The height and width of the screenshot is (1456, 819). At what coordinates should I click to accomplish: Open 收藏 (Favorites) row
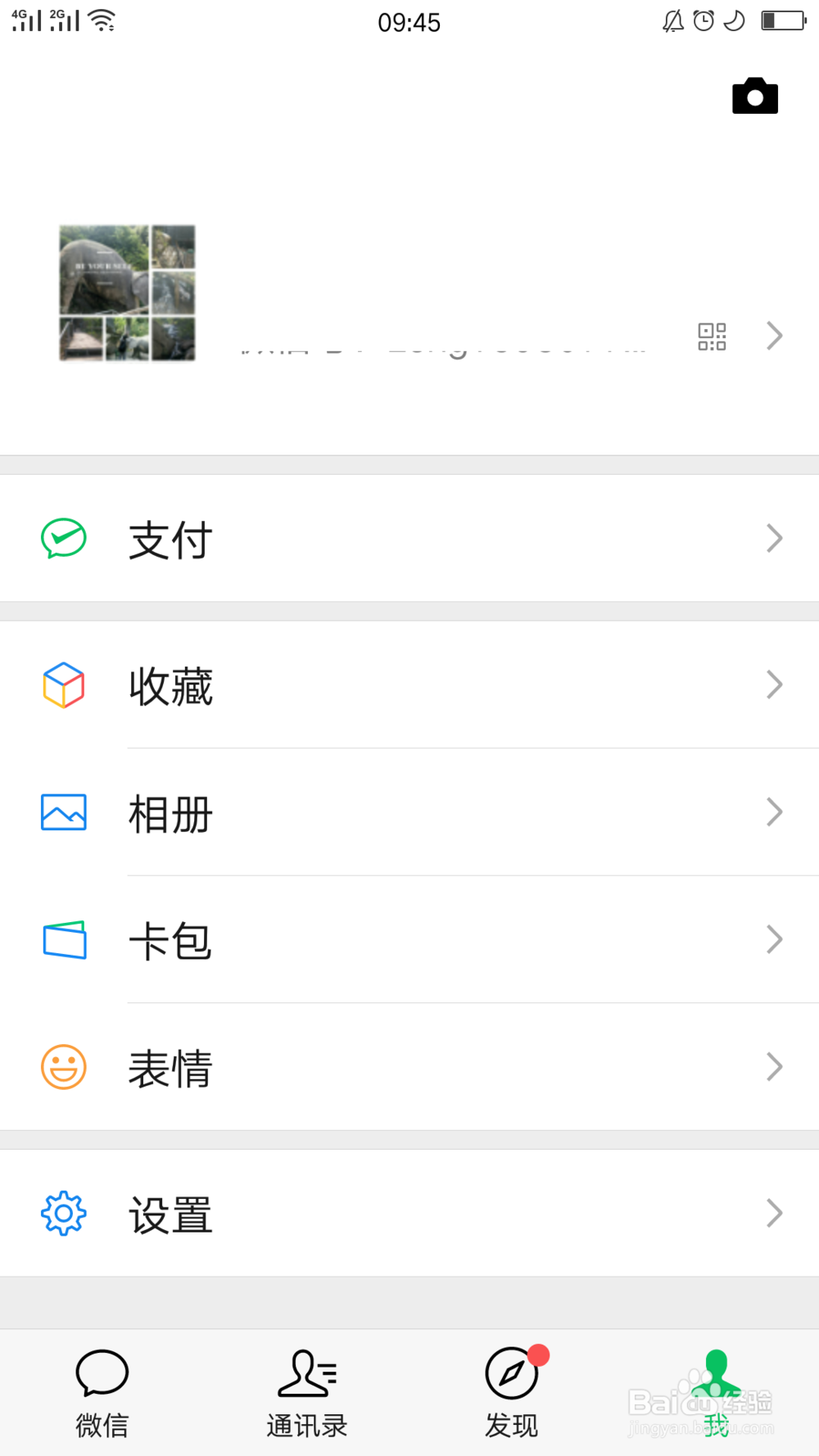tap(409, 685)
